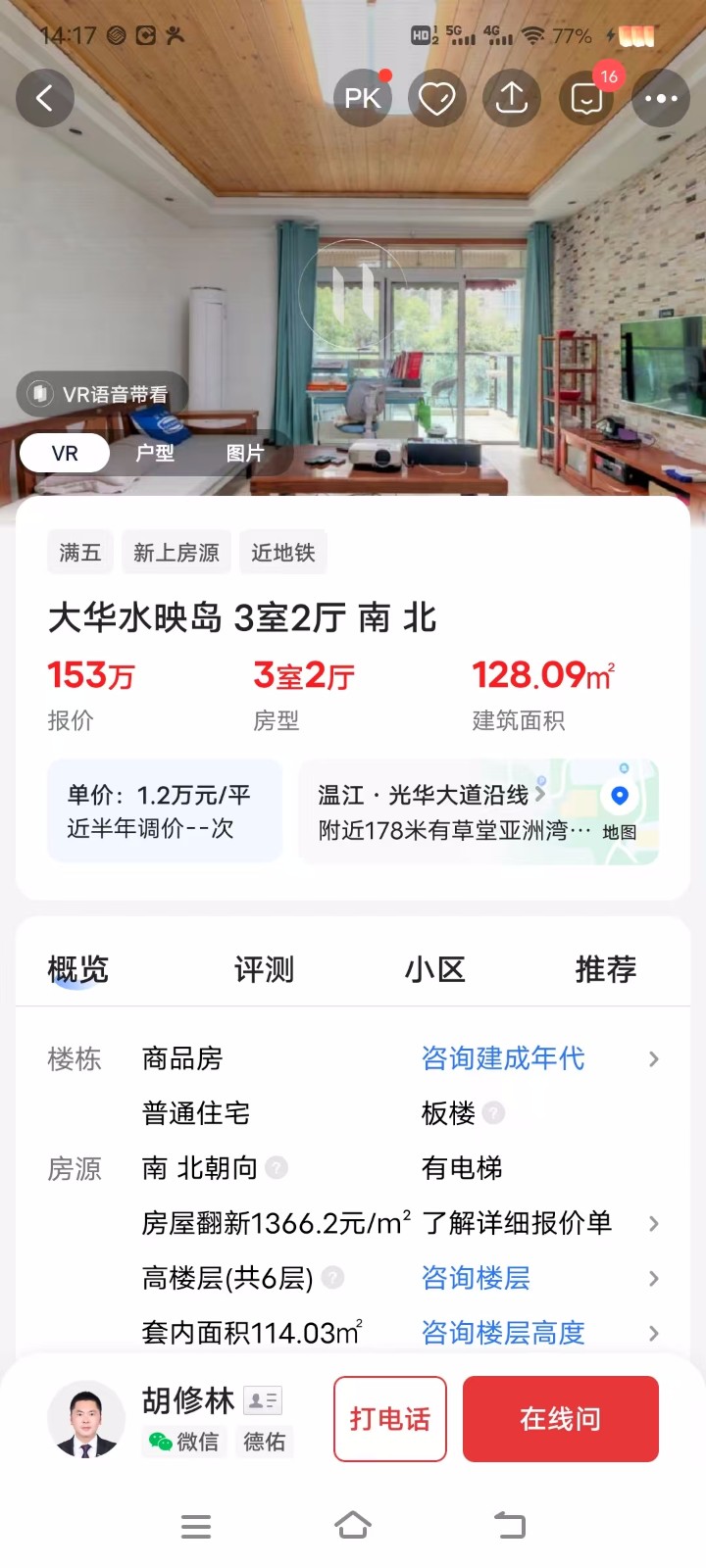The height and width of the screenshot is (1568, 706).
Task: Tap 咨询建成年代 to ask build year
Action: 503,1058
